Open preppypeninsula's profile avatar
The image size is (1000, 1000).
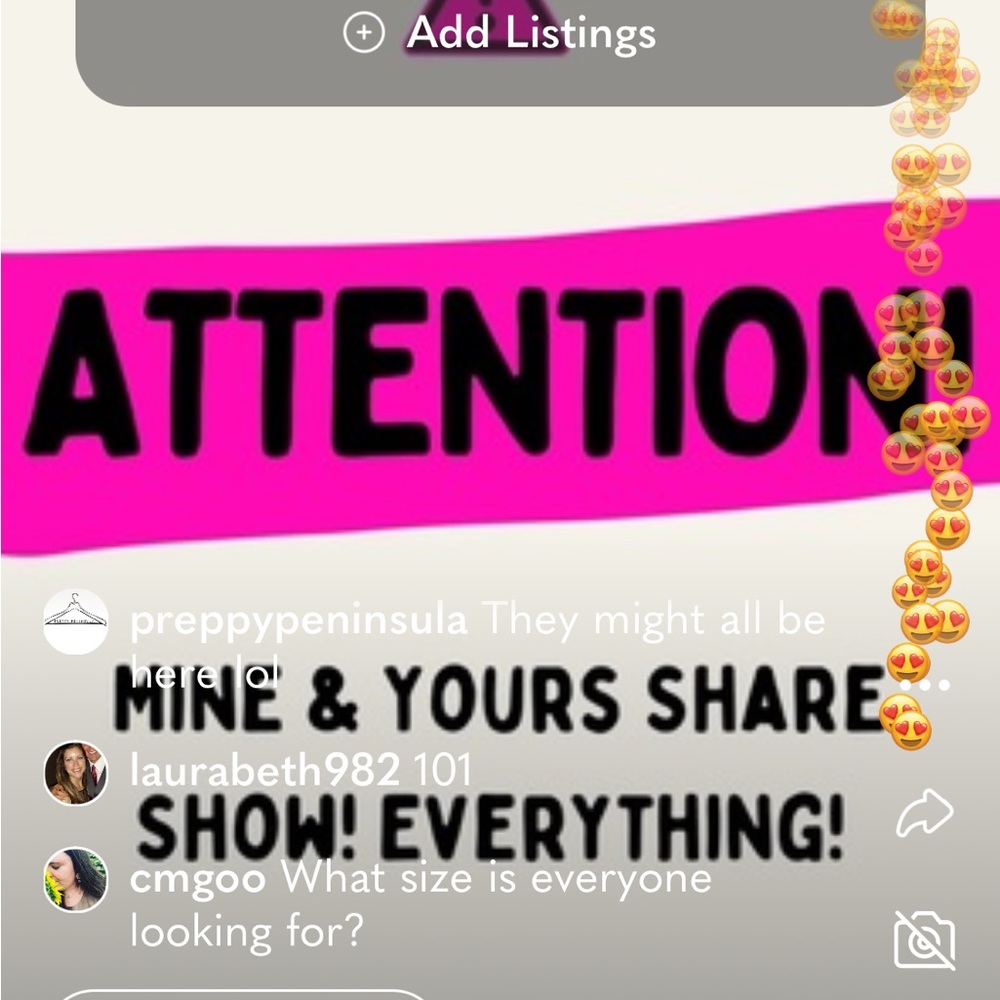tap(76, 621)
